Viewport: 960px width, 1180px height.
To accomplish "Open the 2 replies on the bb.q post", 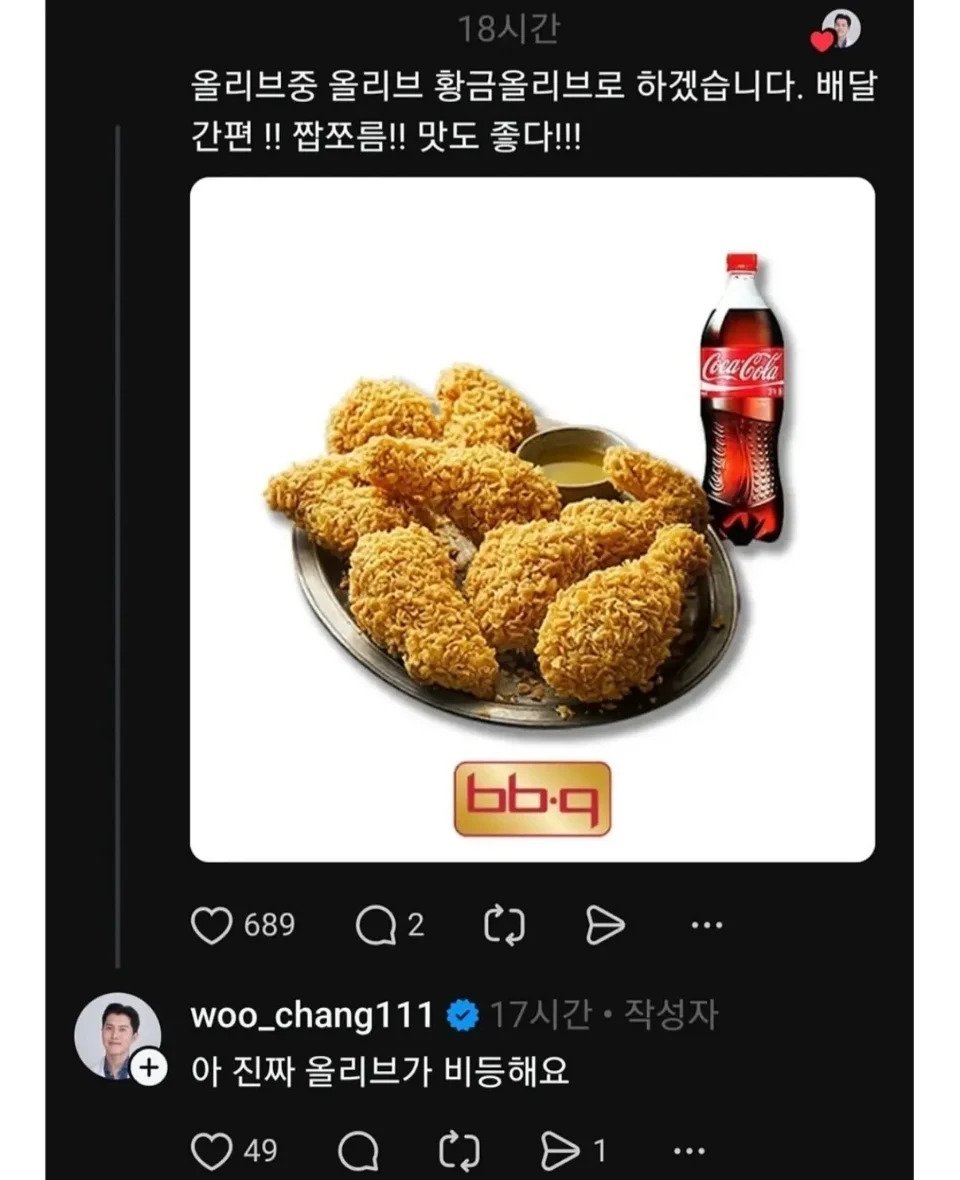I will [376, 927].
